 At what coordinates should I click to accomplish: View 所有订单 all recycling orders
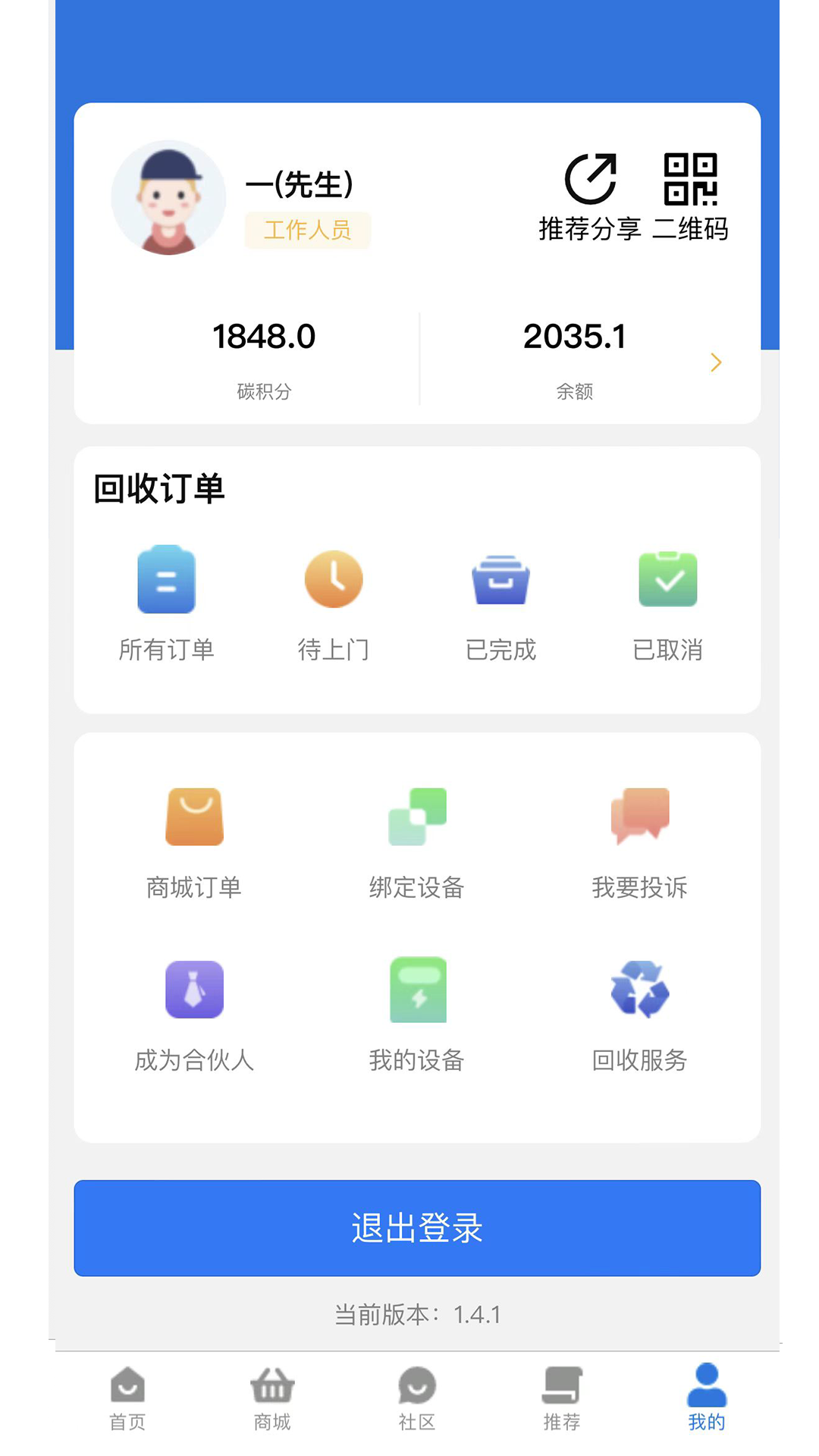pos(166,603)
